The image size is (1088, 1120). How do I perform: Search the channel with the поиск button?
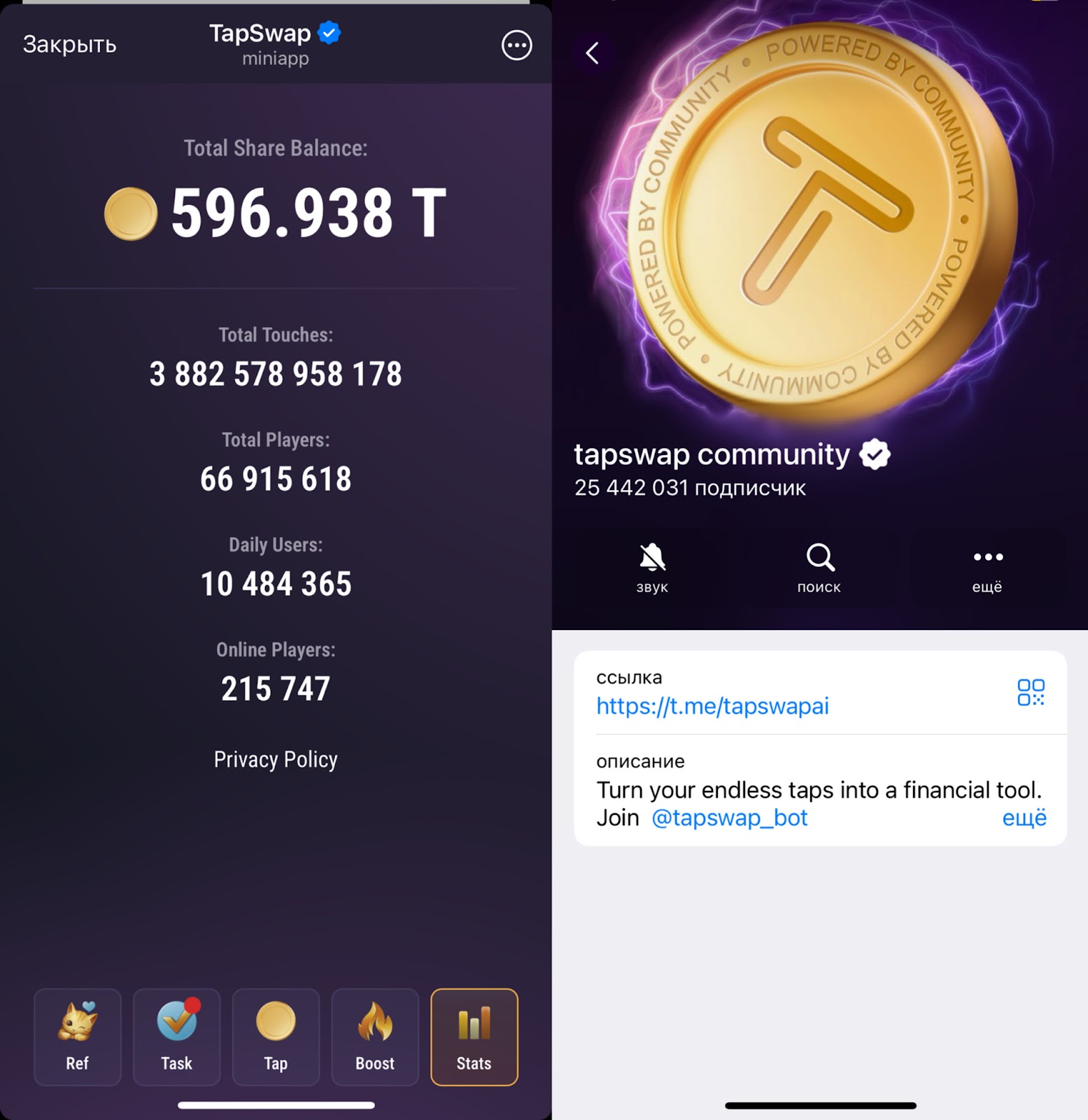[x=819, y=568]
